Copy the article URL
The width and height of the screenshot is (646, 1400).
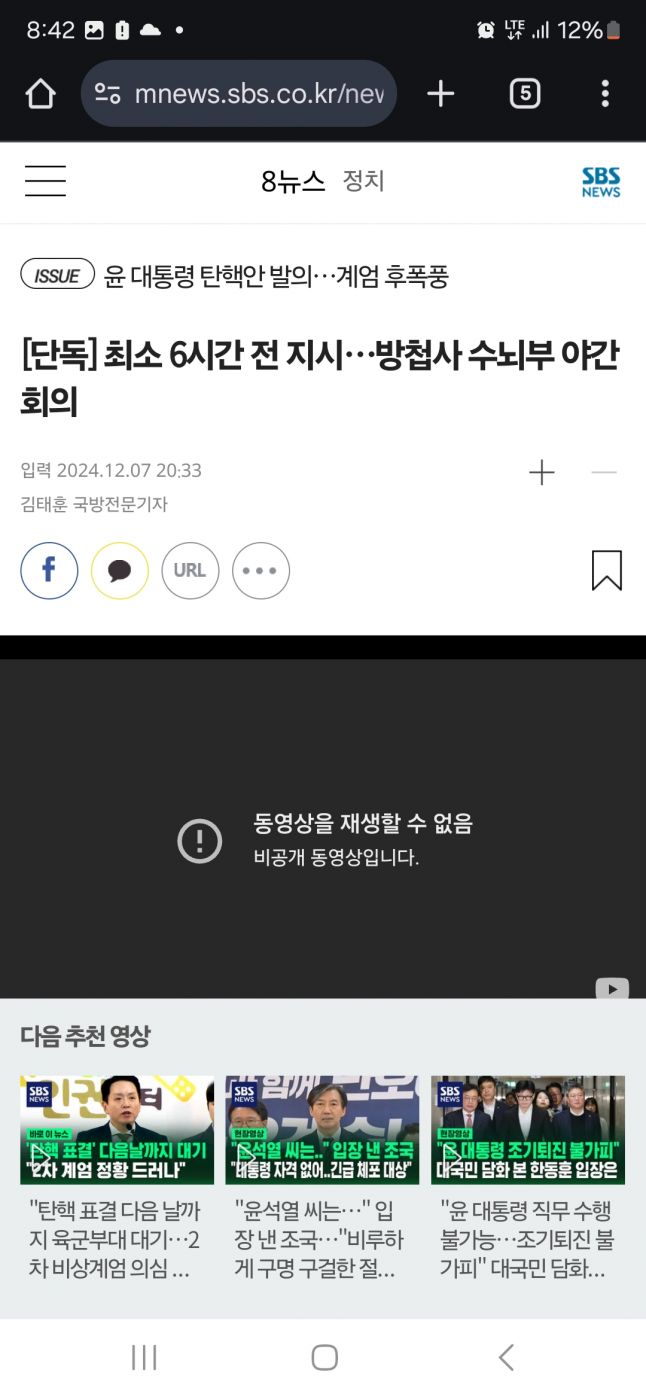(x=190, y=571)
